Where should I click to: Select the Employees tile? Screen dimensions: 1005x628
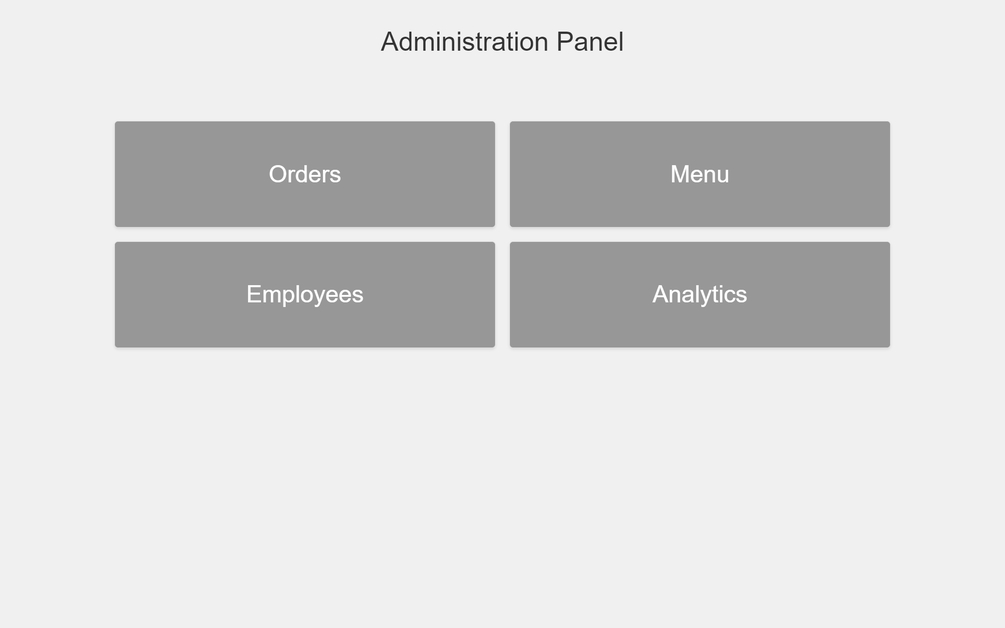click(304, 294)
